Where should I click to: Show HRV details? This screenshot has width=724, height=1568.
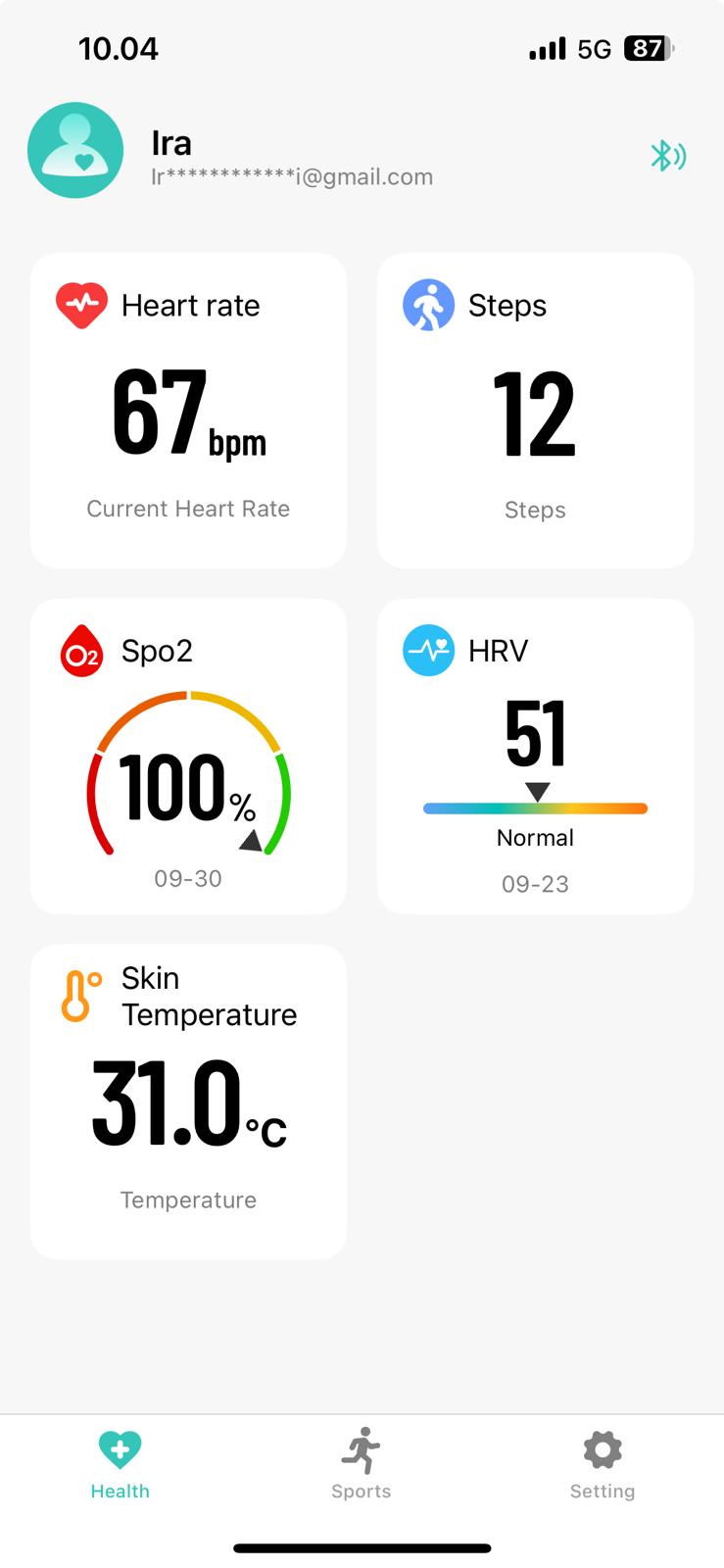click(x=535, y=757)
